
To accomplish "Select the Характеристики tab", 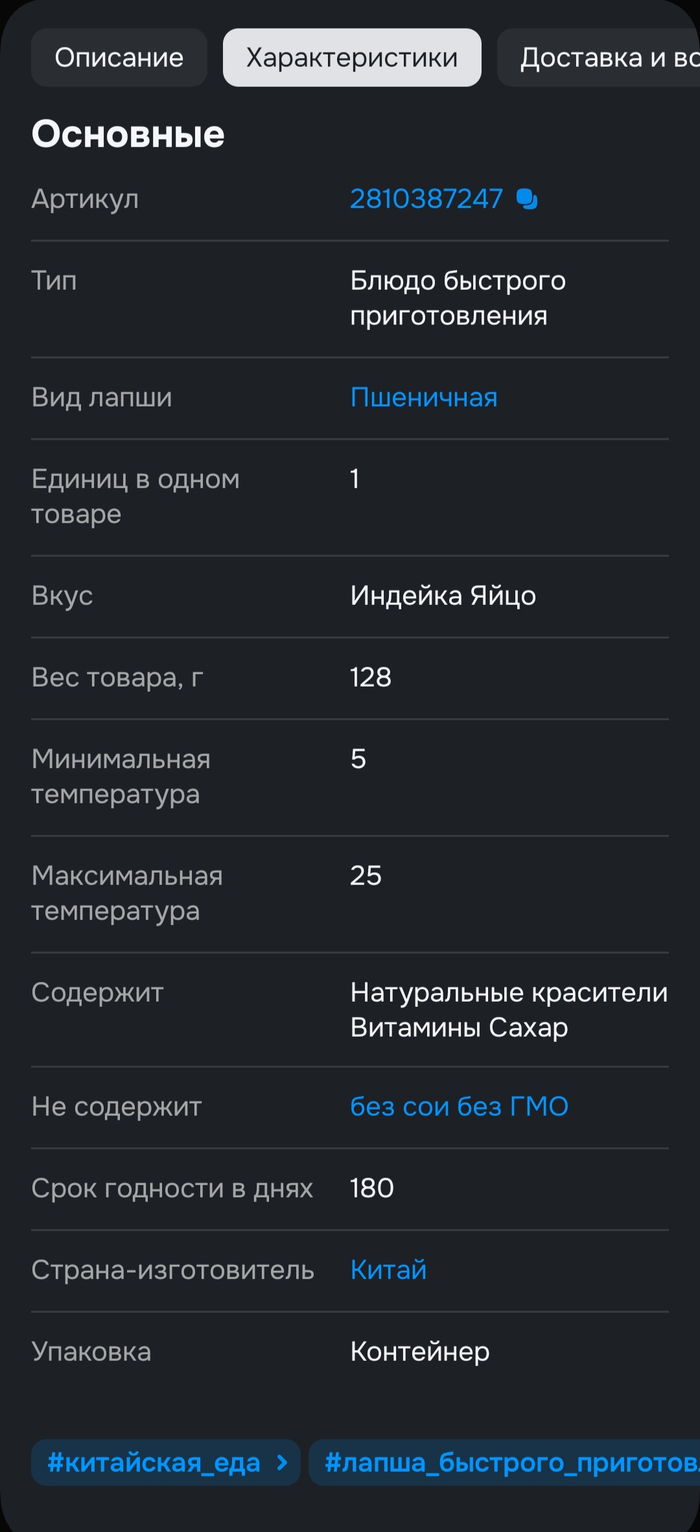I will 352,58.
